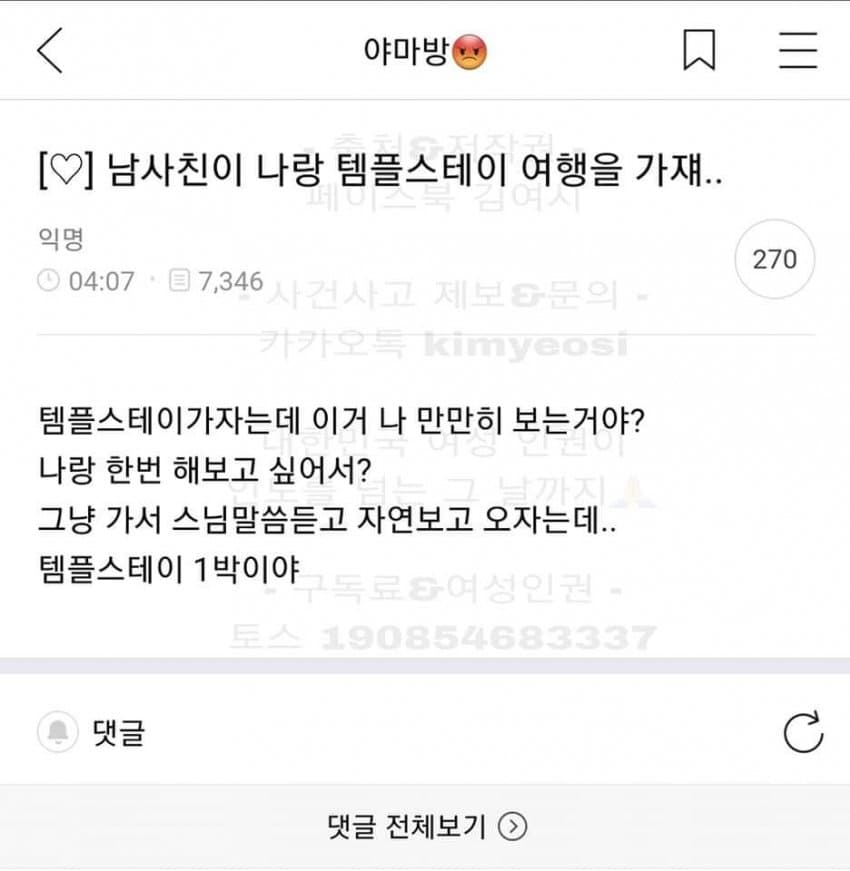The width and height of the screenshot is (850, 871).
Task: Bookmark this post
Action: pyautogui.click(x=699, y=50)
